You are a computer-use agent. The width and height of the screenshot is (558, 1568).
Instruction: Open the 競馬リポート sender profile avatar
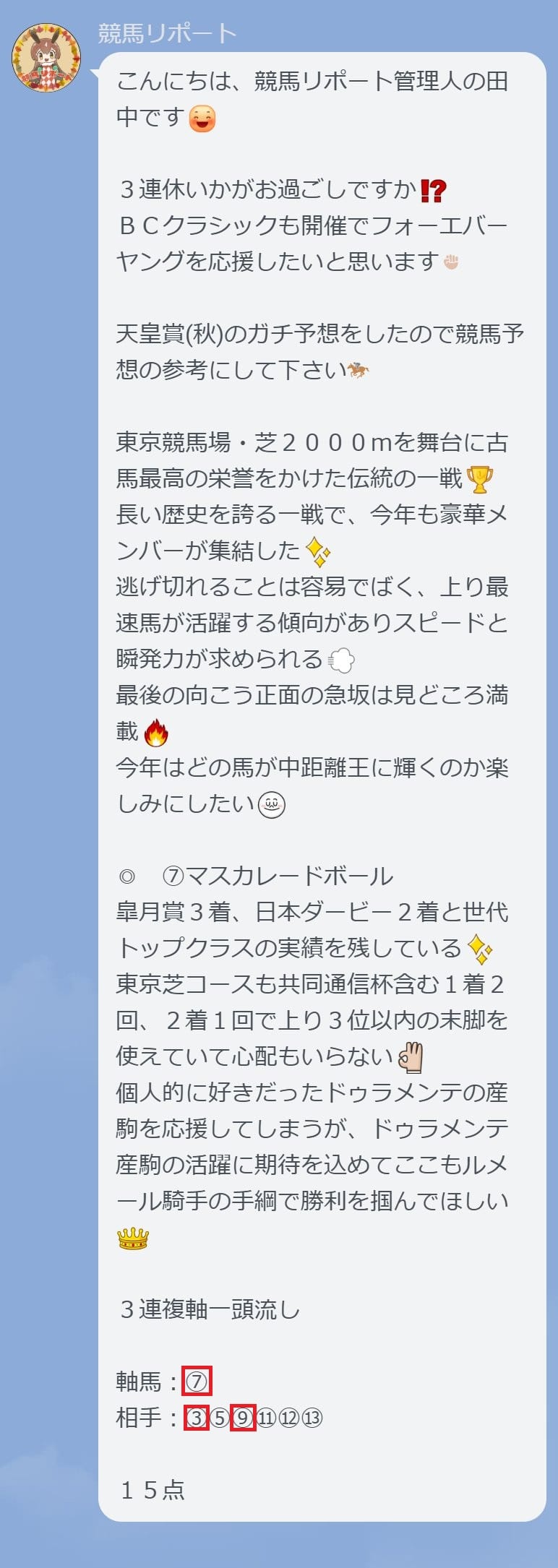[x=46, y=58]
